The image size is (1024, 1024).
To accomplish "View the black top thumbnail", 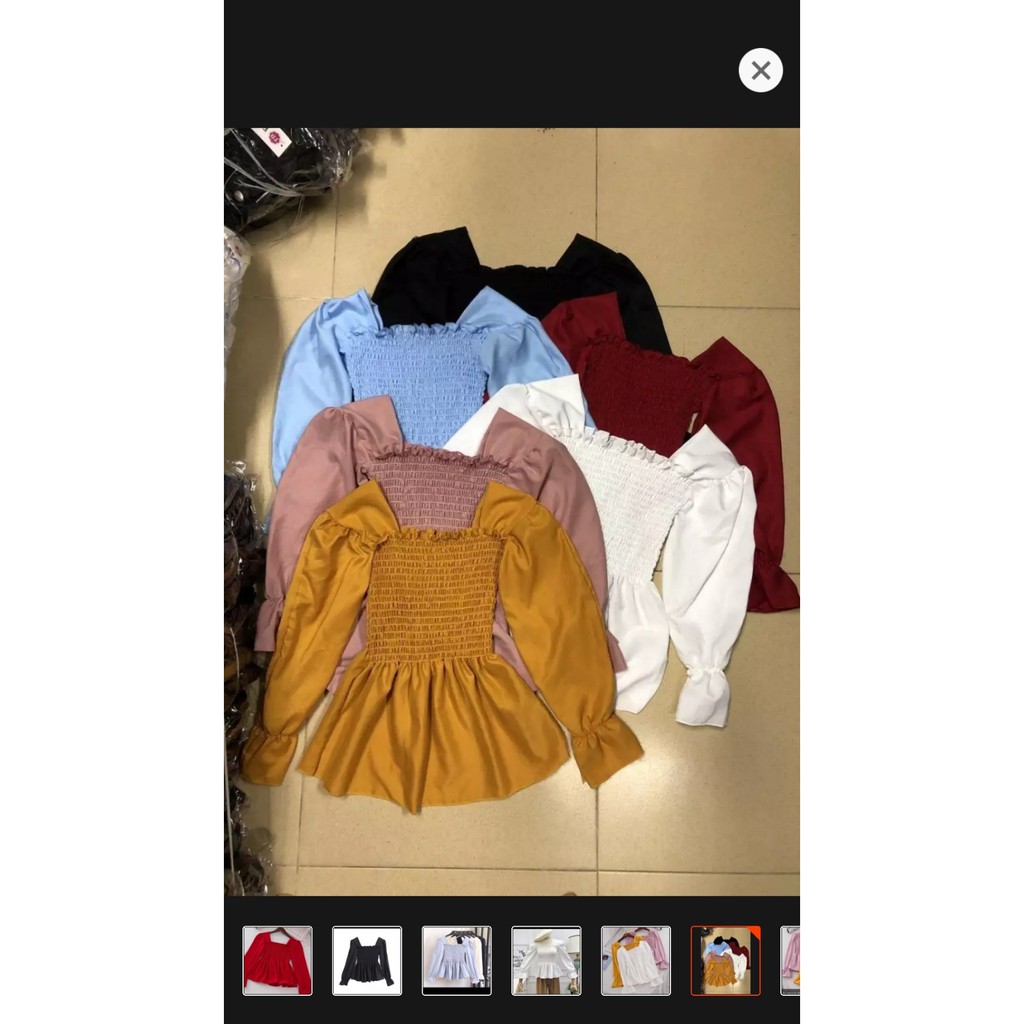I will tap(367, 960).
